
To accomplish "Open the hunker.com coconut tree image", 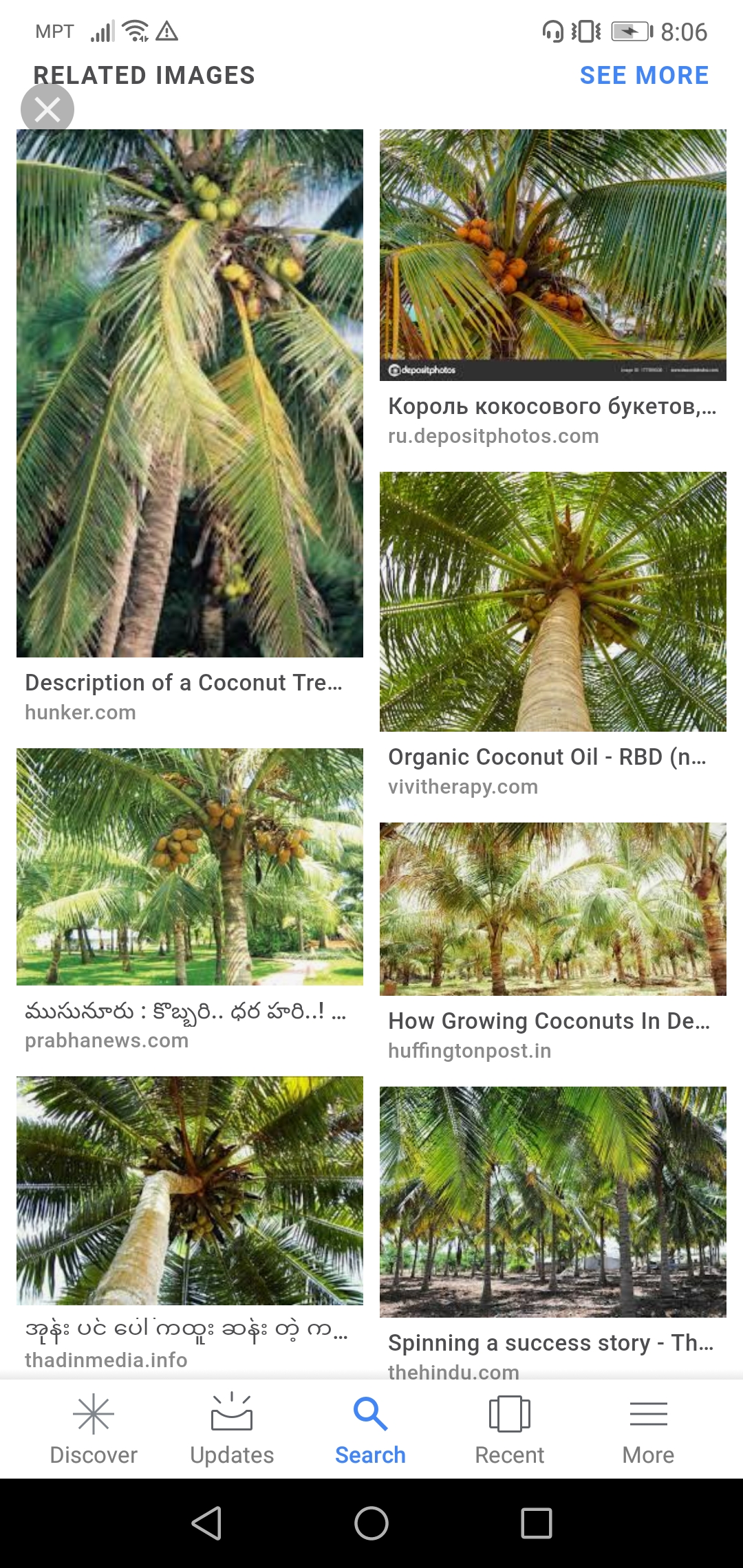I will click(190, 393).
